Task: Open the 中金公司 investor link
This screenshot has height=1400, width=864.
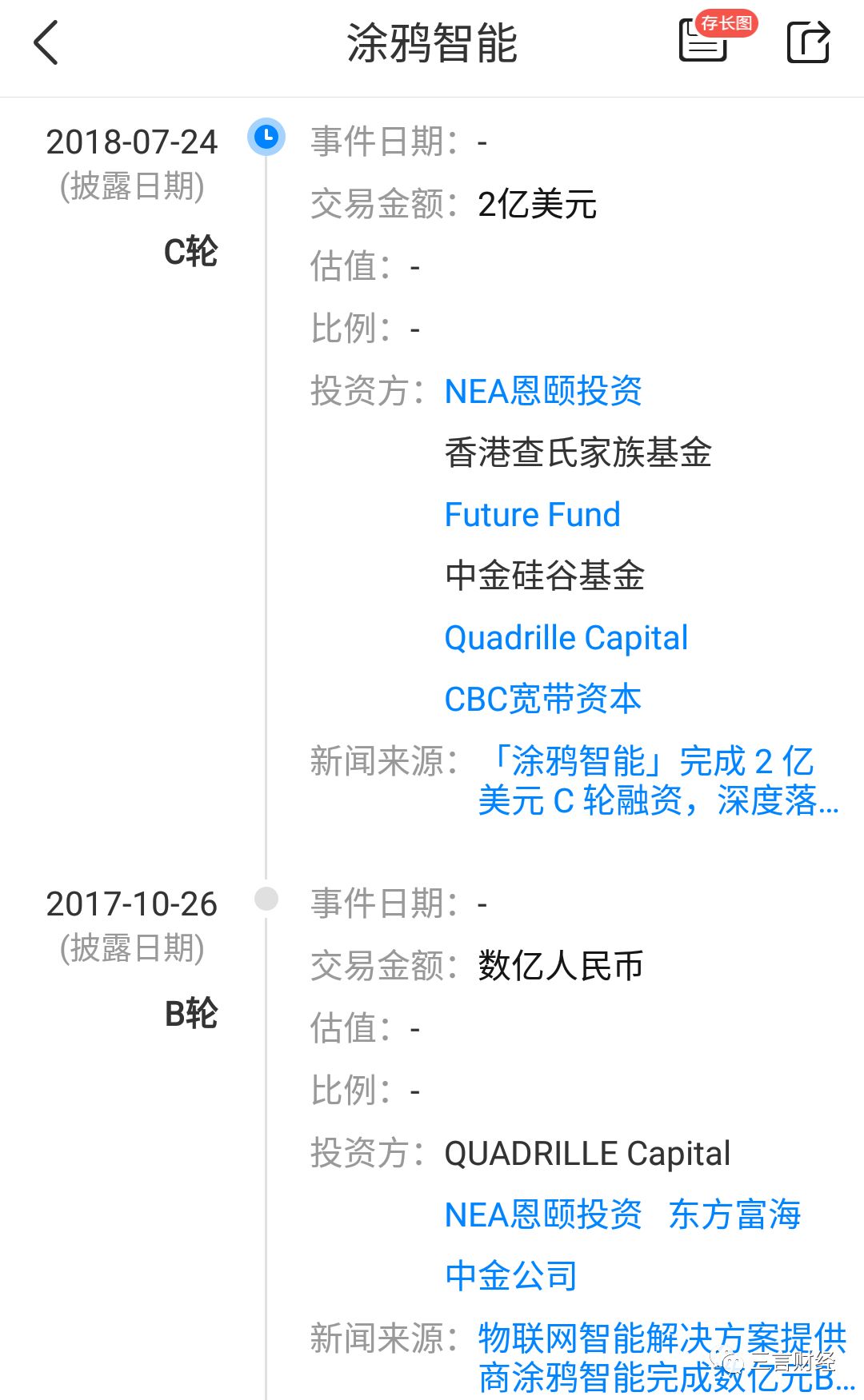Action: click(x=511, y=1277)
